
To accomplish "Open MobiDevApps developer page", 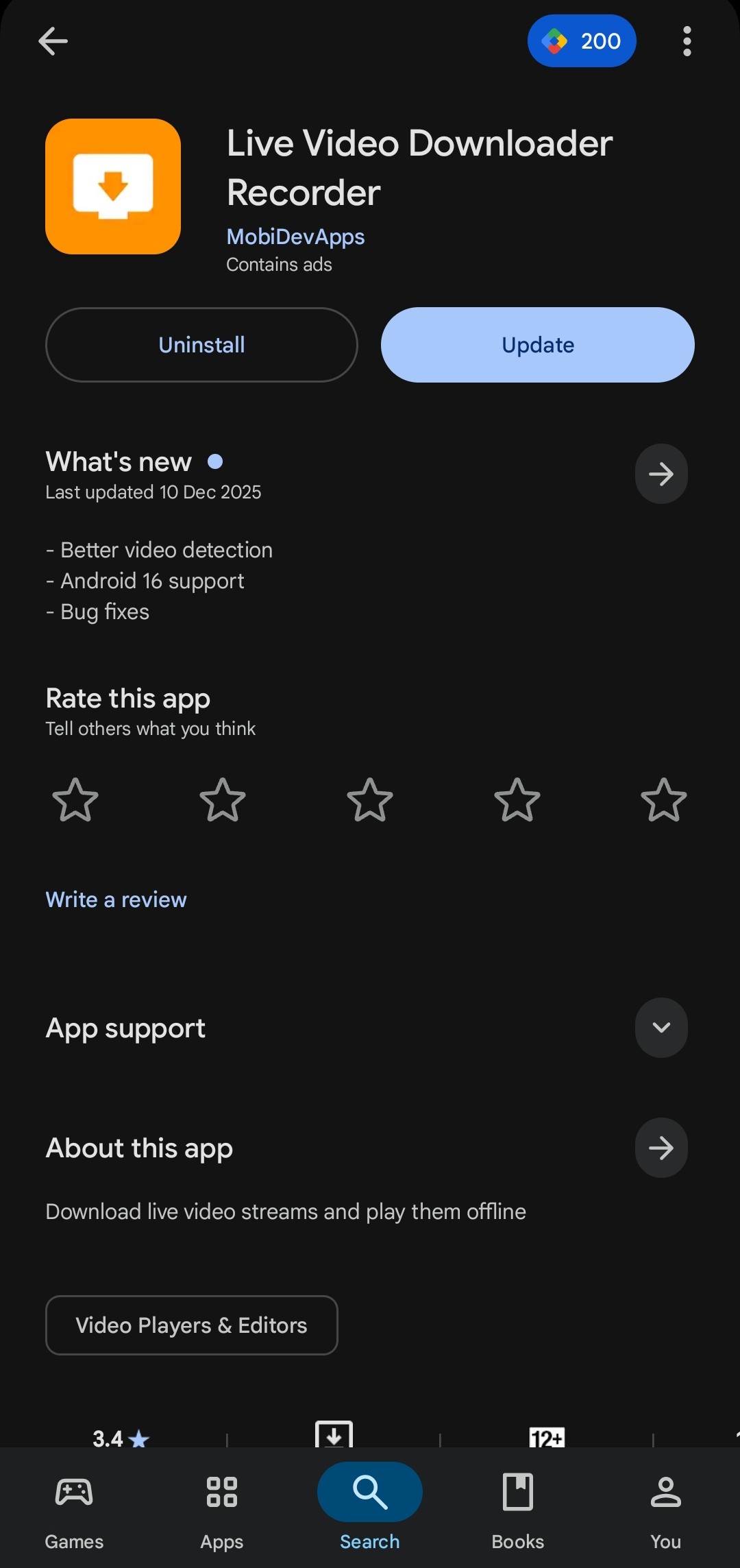I will point(295,237).
